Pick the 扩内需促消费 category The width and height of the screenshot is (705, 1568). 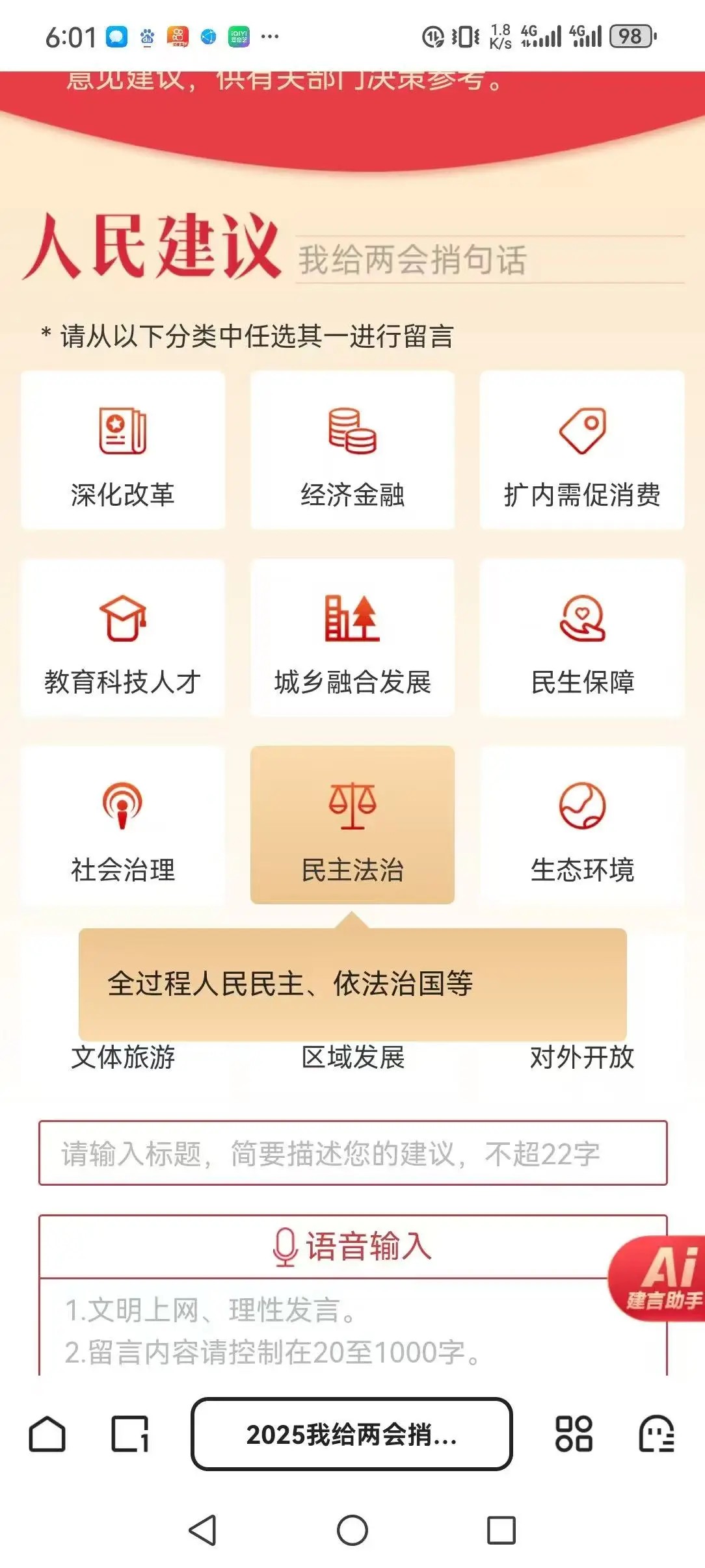click(x=582, y=450)
